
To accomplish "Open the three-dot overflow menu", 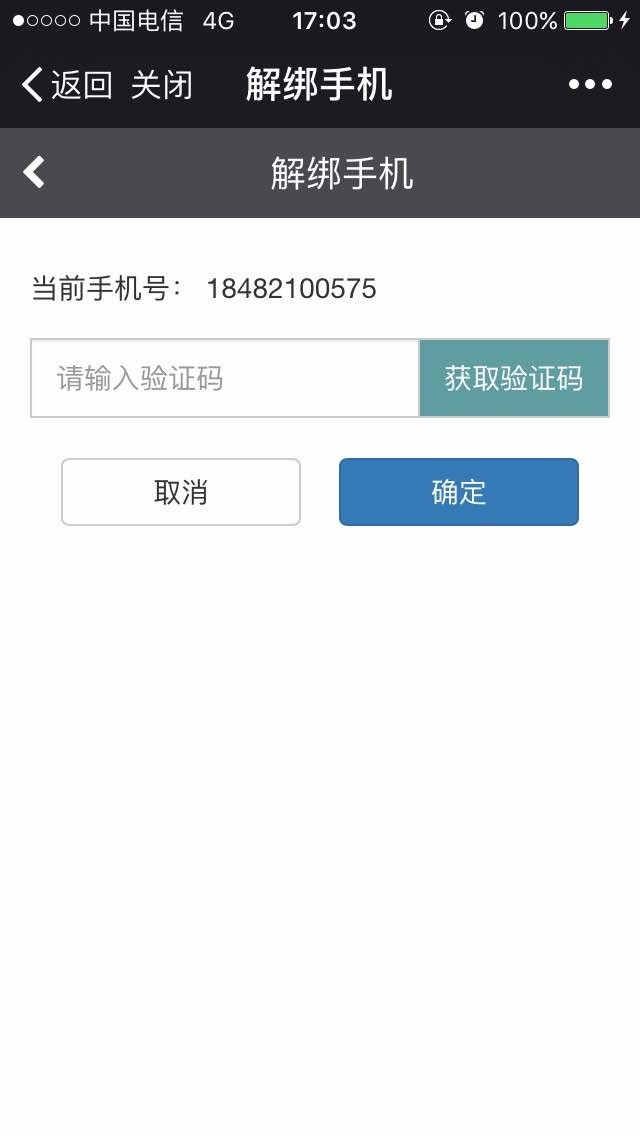I will click(590, 85).
